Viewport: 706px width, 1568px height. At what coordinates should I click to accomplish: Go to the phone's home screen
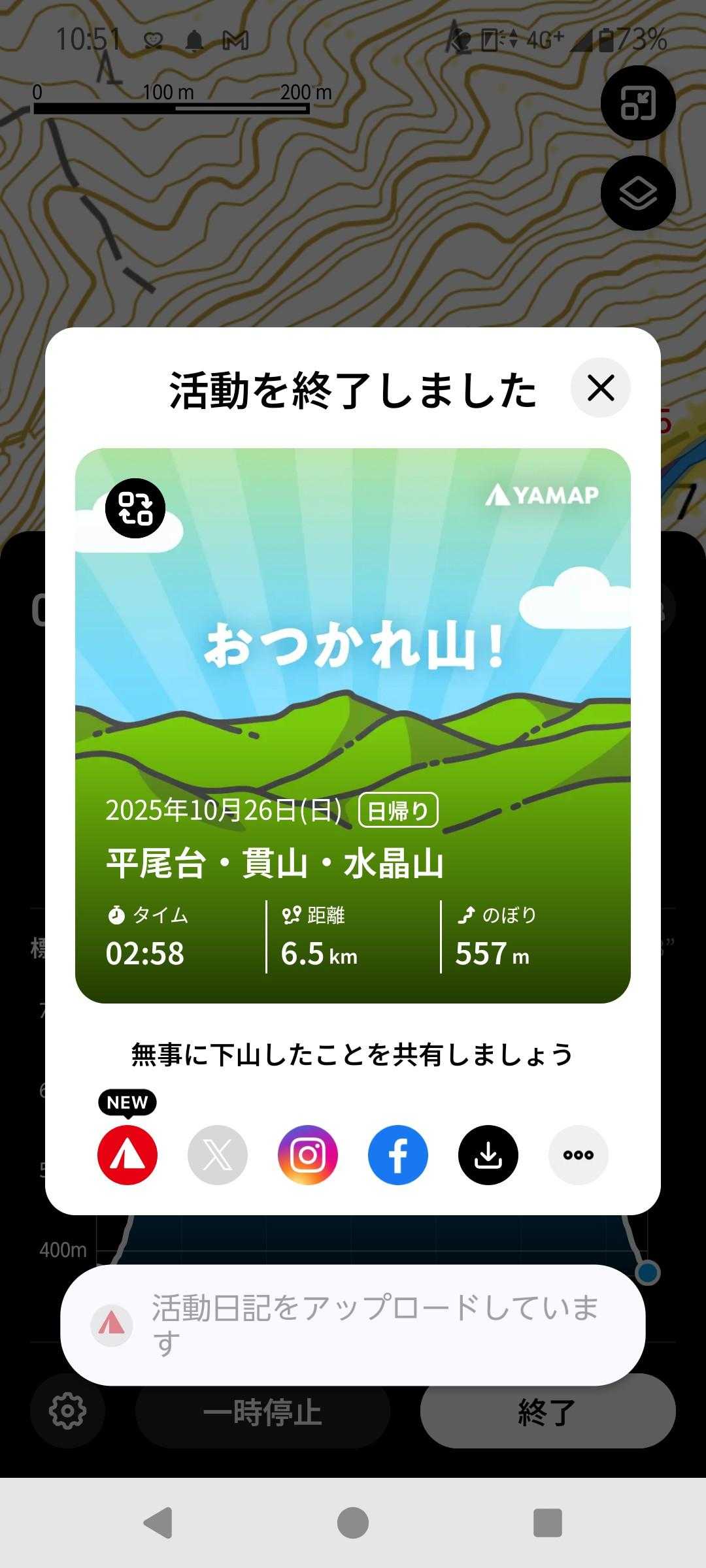click(x=353, y=1523)
